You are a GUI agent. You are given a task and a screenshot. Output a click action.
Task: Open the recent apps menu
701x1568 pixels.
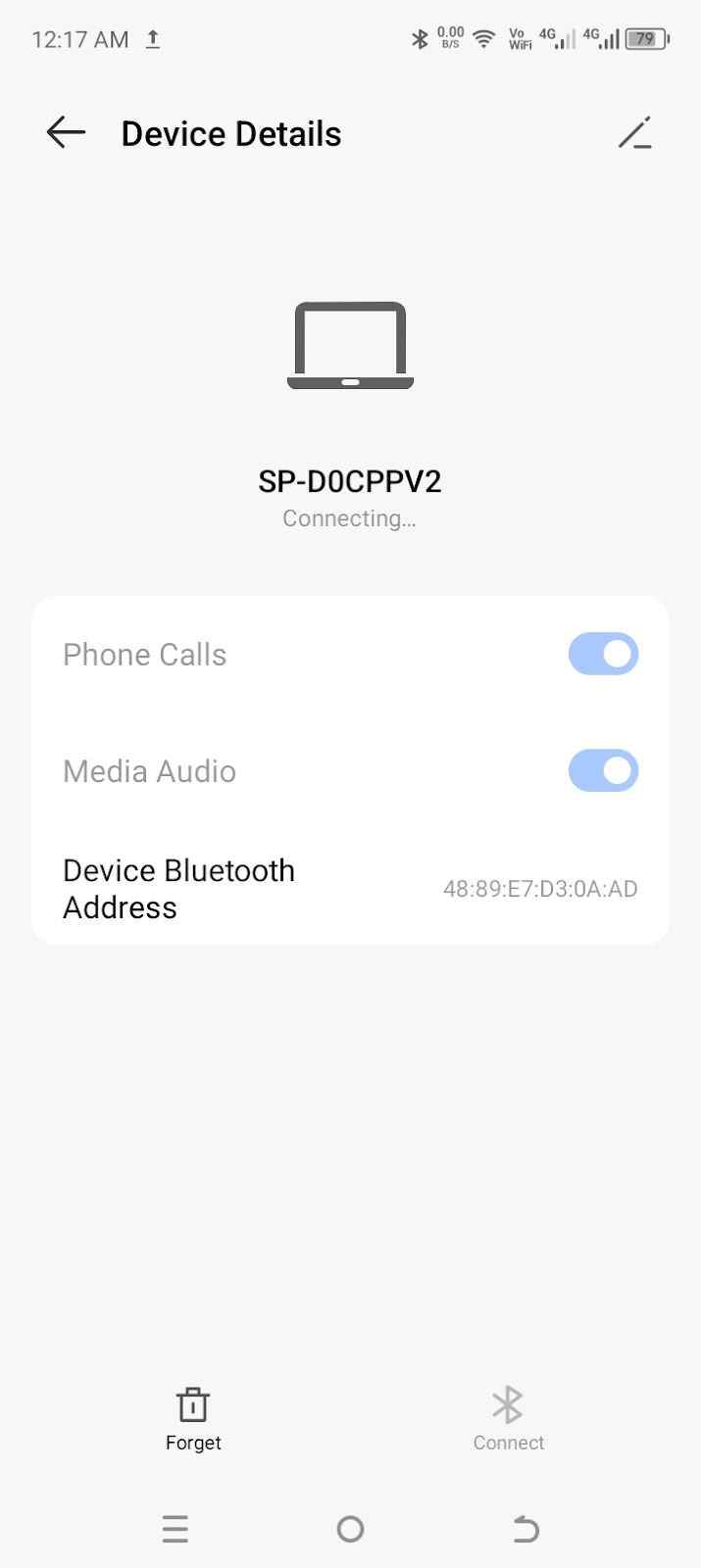pos(175,1529)
